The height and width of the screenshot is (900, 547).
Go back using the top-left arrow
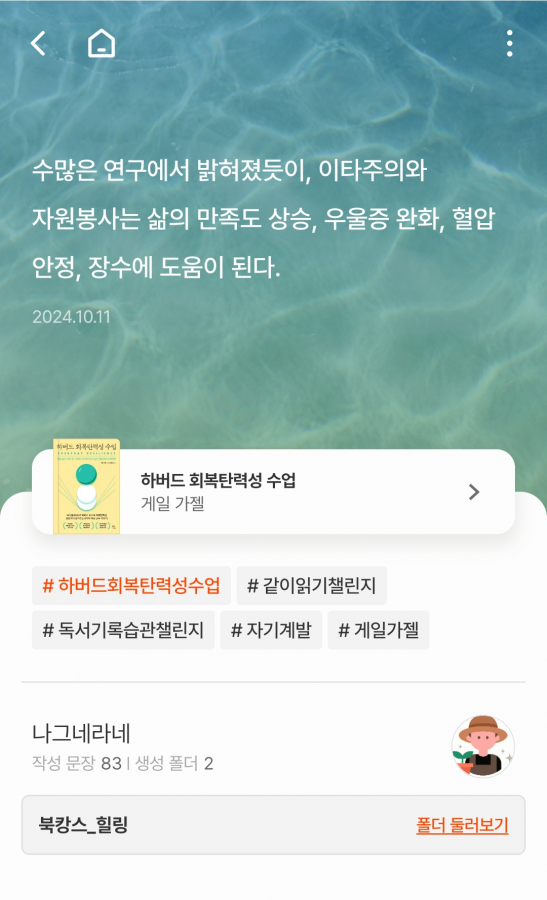coord(38,44)
